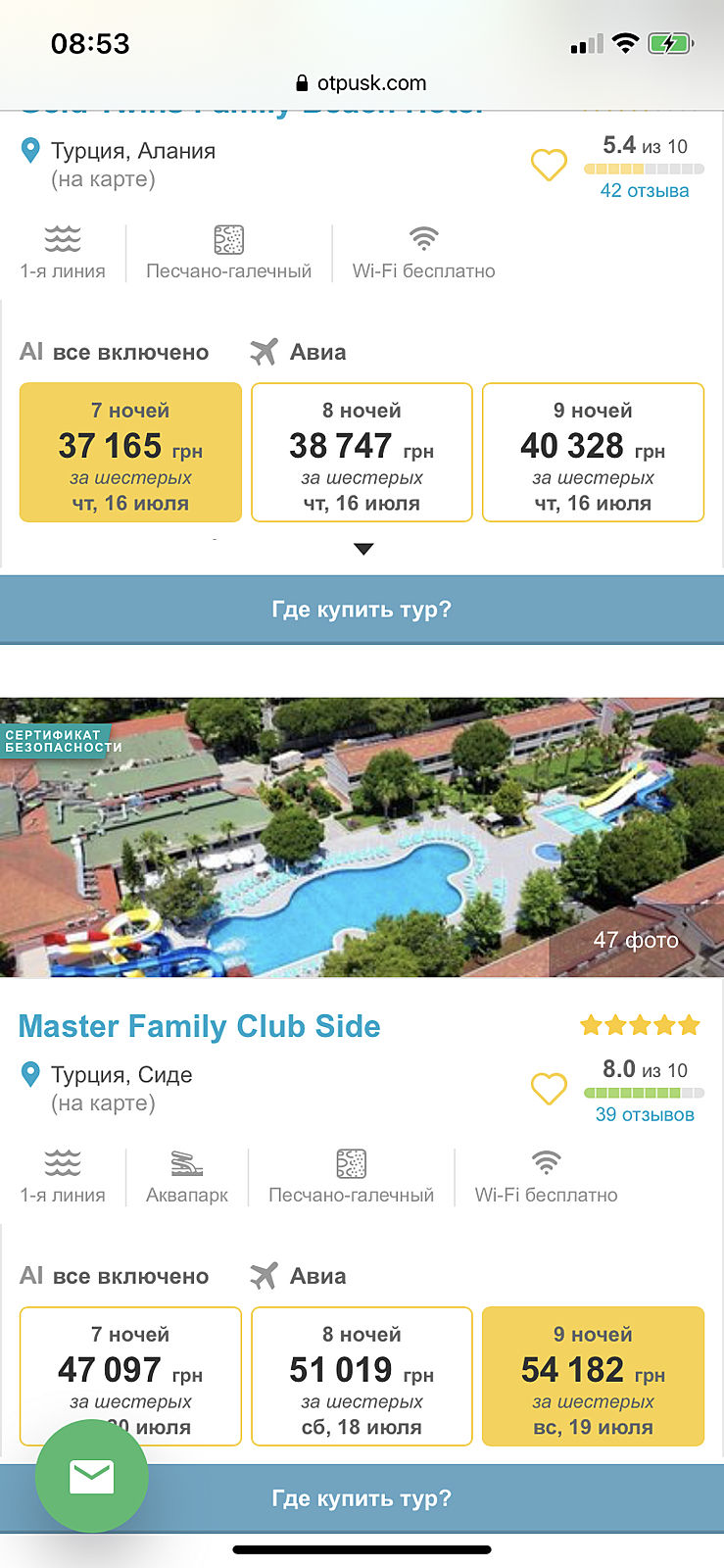
Task: Show the Alanya hotel on the map
Action: (103, 179)
